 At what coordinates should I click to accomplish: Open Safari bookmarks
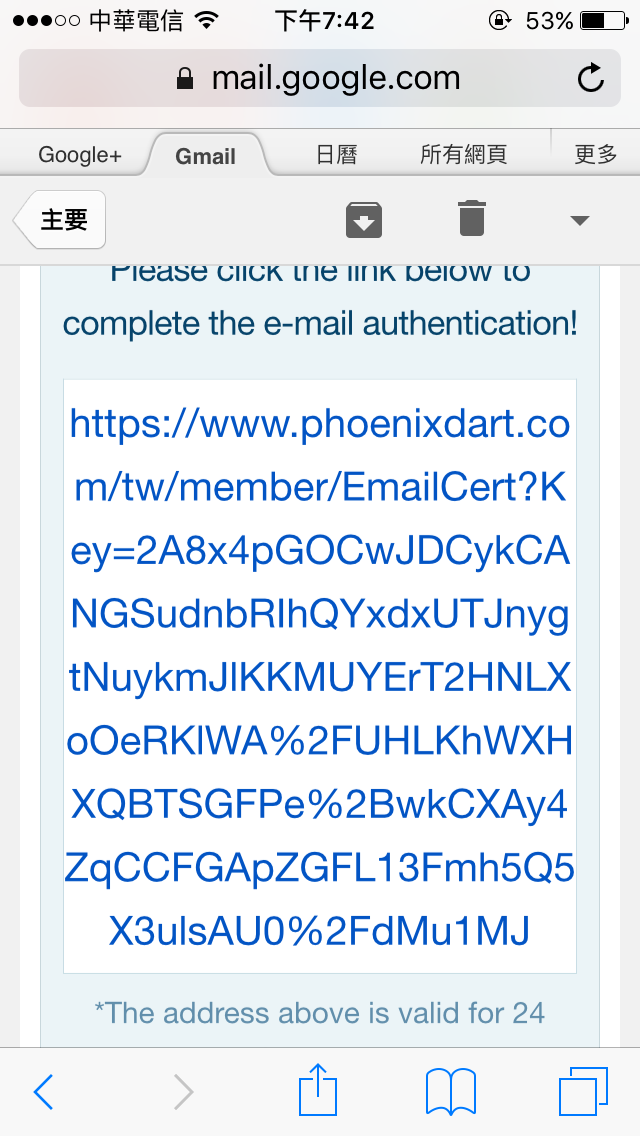click(x=451, y=1091)
